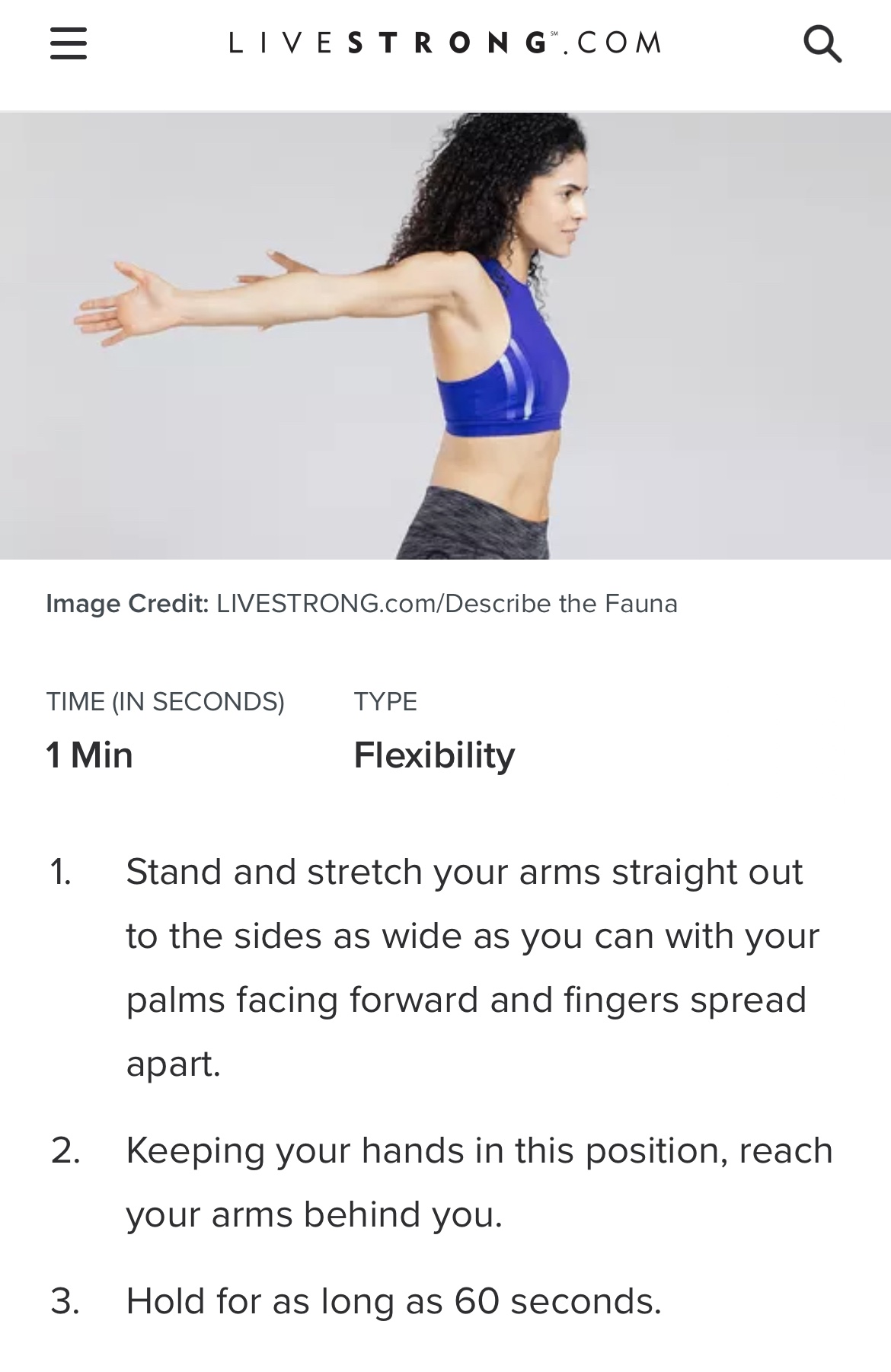Open the hamburger navigation menu

69,43
